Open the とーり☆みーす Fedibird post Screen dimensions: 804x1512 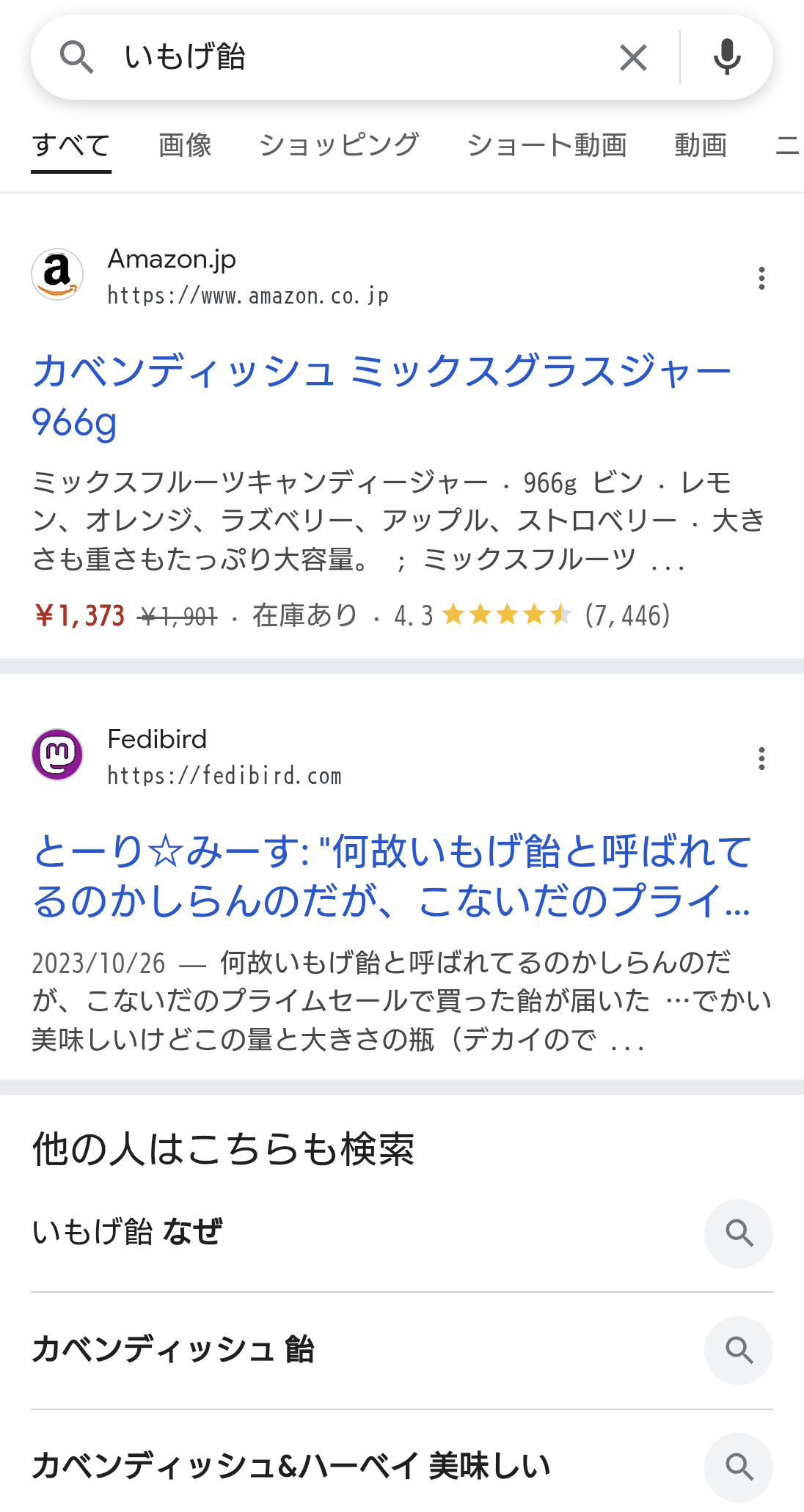pos(392,876)
